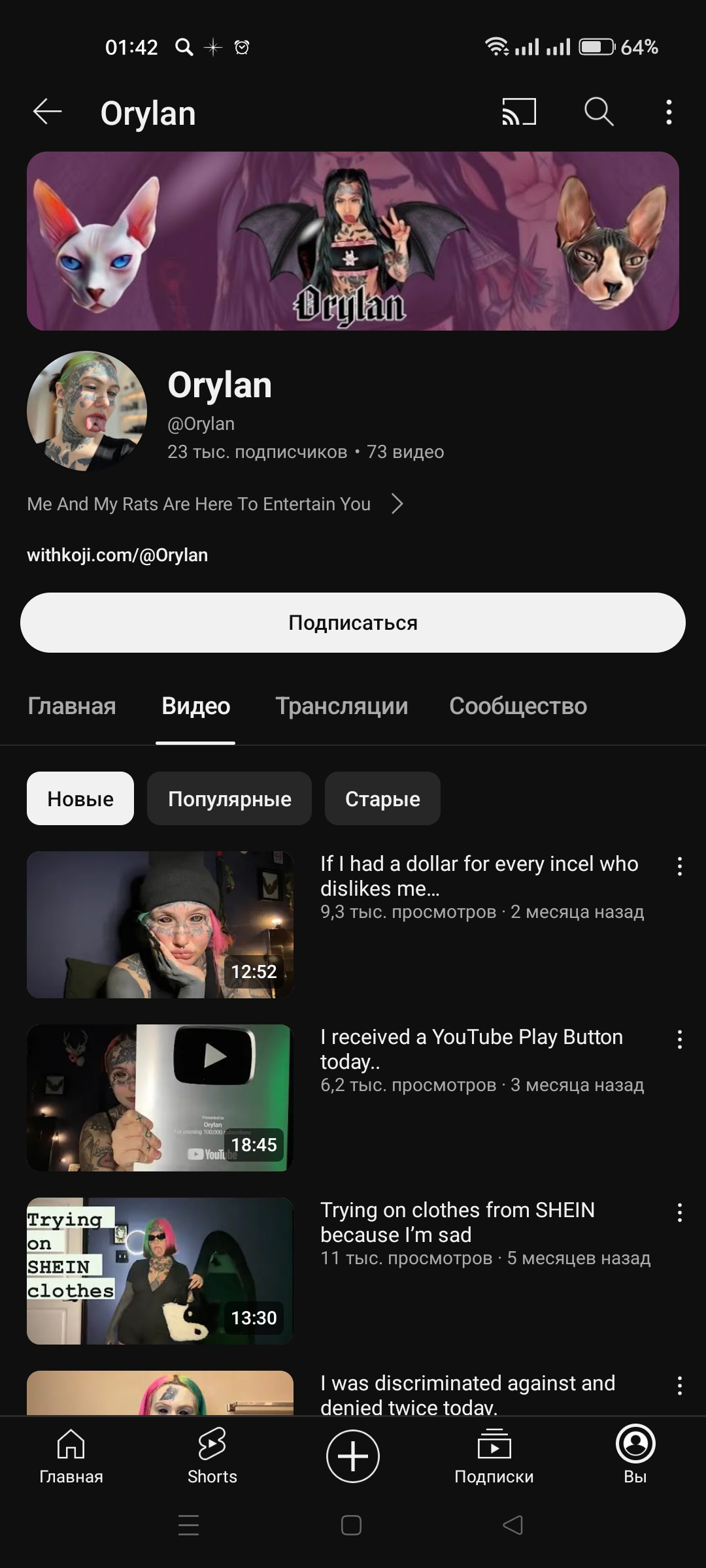The width and height of the screenshot is (706, 1568).
Task: Open the withkoji.com/@Orylan link
Action: click(118, 555)
